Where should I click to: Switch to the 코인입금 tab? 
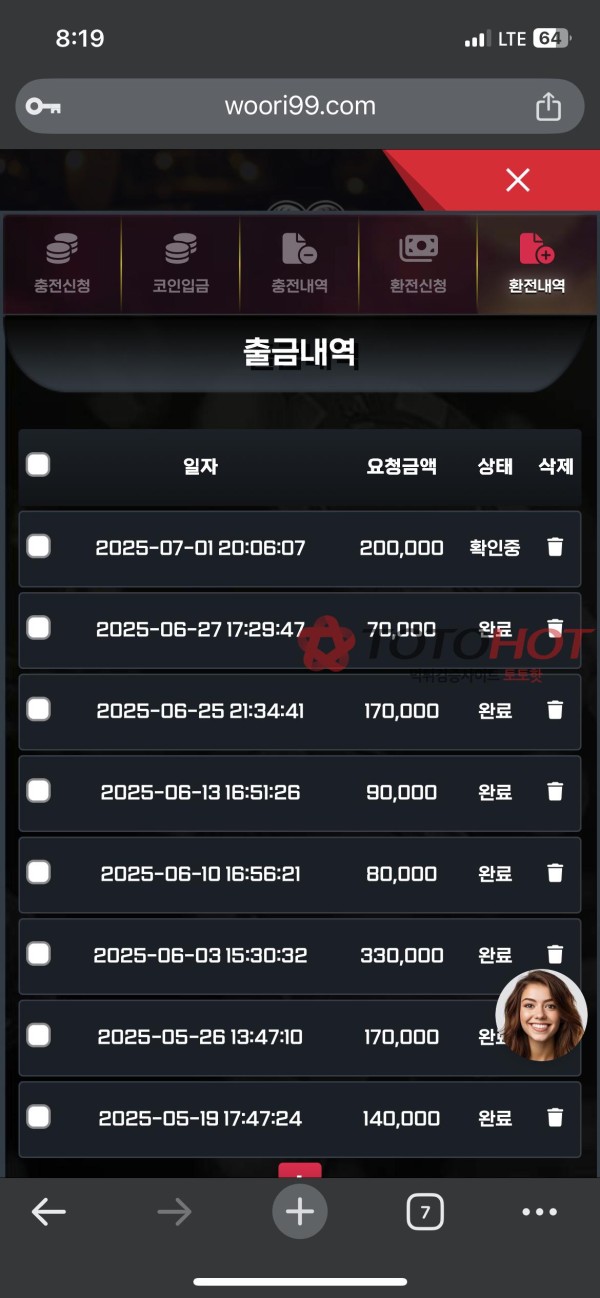[180, 264]
